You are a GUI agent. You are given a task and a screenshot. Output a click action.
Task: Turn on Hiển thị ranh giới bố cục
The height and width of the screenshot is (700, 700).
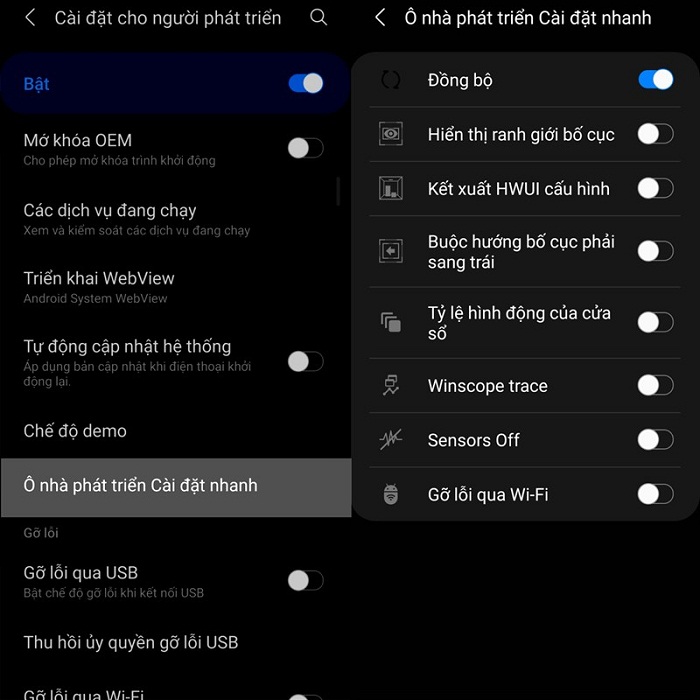655,134
